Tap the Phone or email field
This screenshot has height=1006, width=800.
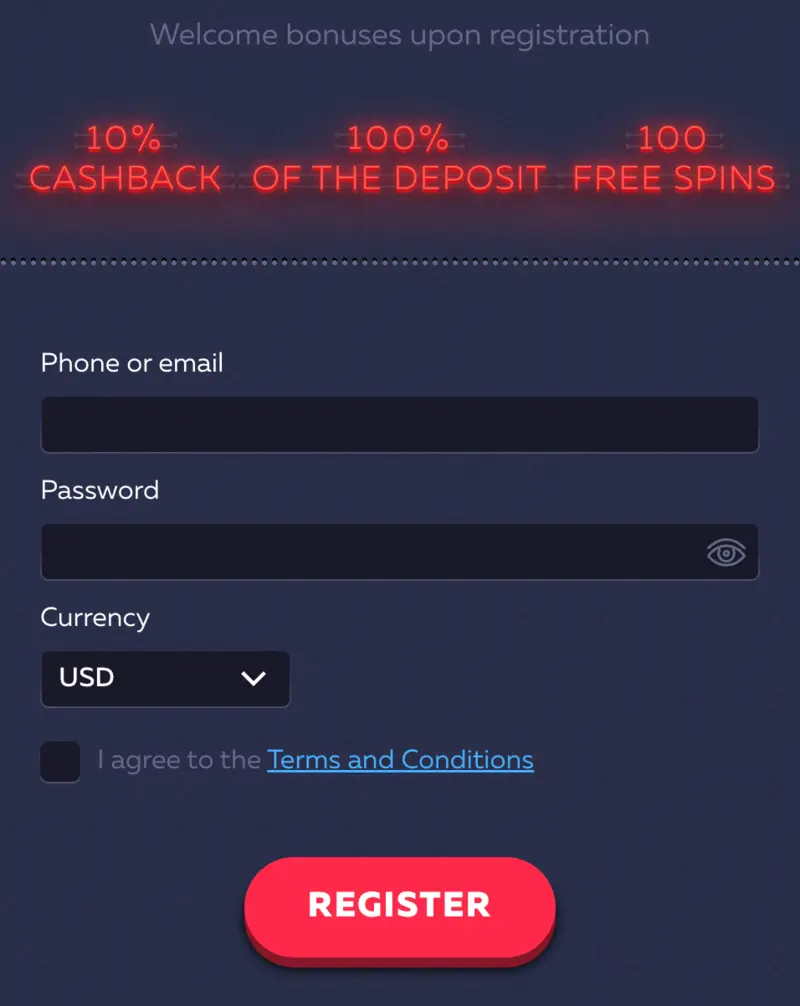pos(399,425)
